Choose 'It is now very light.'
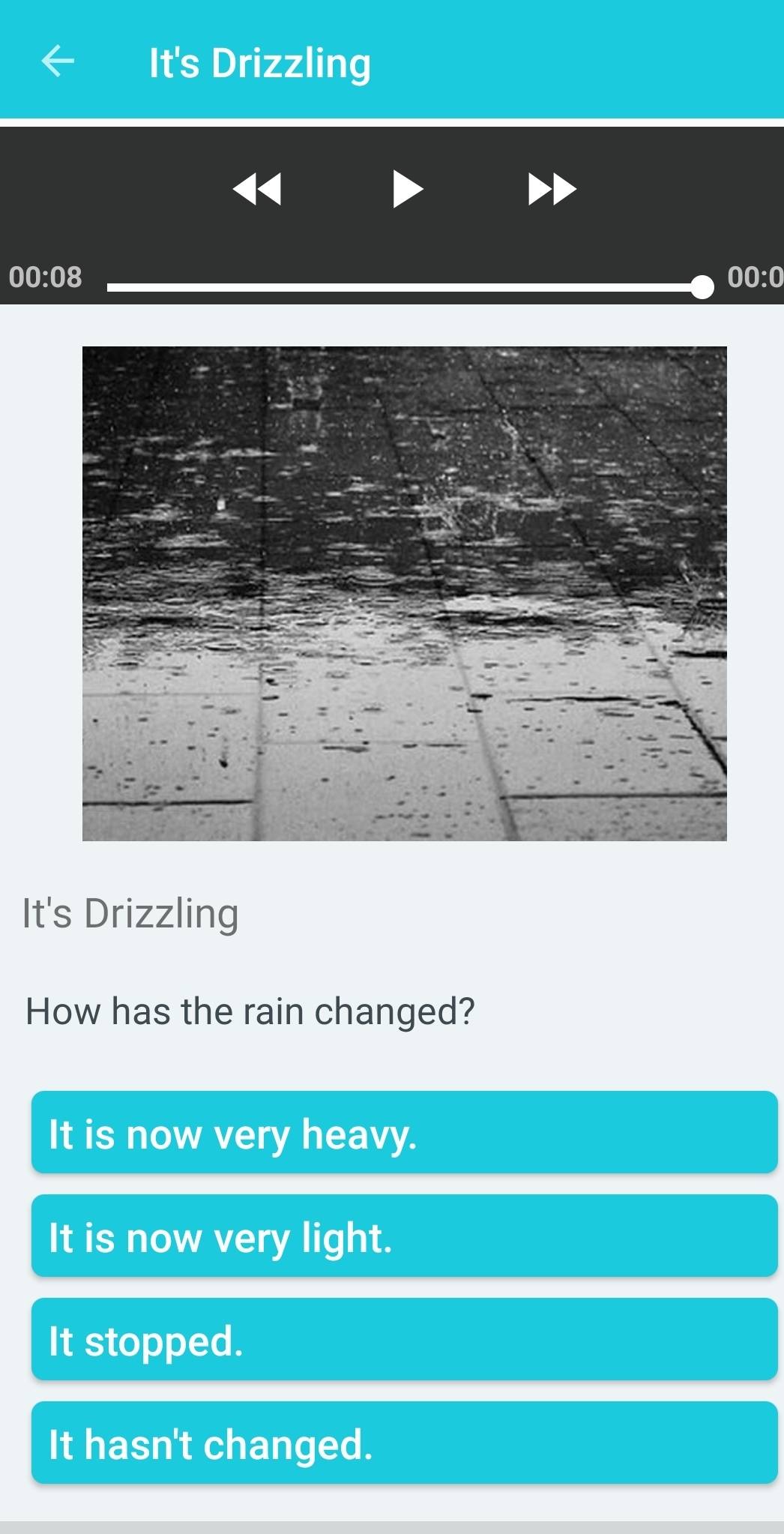Image resolution: width=784 pixels, height=1534 pixels. coord(404,1236)
